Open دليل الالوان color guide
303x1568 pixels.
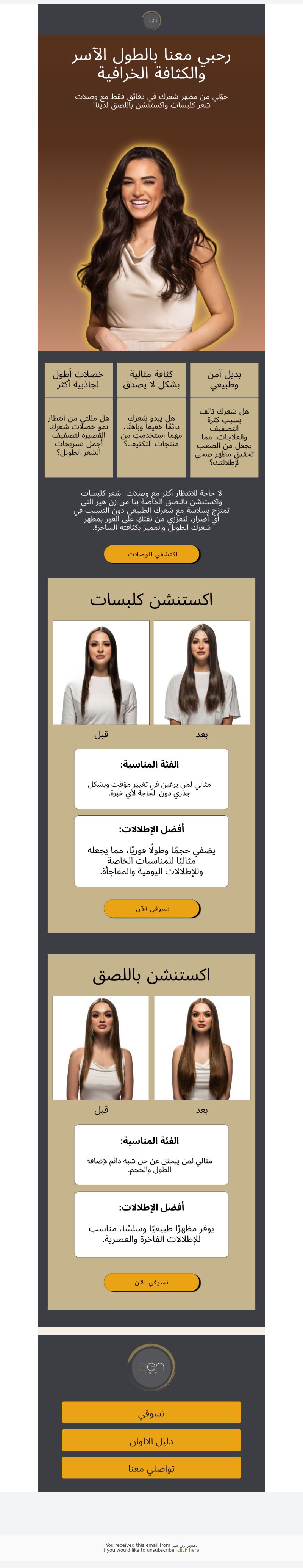click(x=151, y=1440)
